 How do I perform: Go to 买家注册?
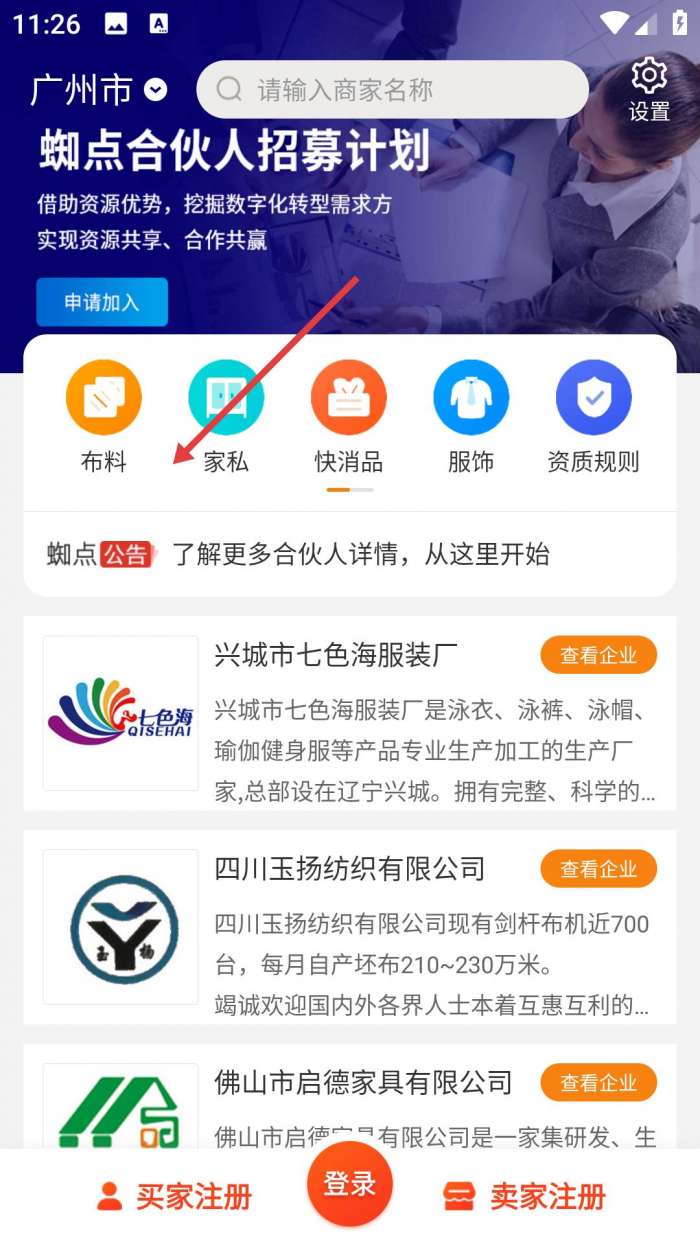(174, 1197)
